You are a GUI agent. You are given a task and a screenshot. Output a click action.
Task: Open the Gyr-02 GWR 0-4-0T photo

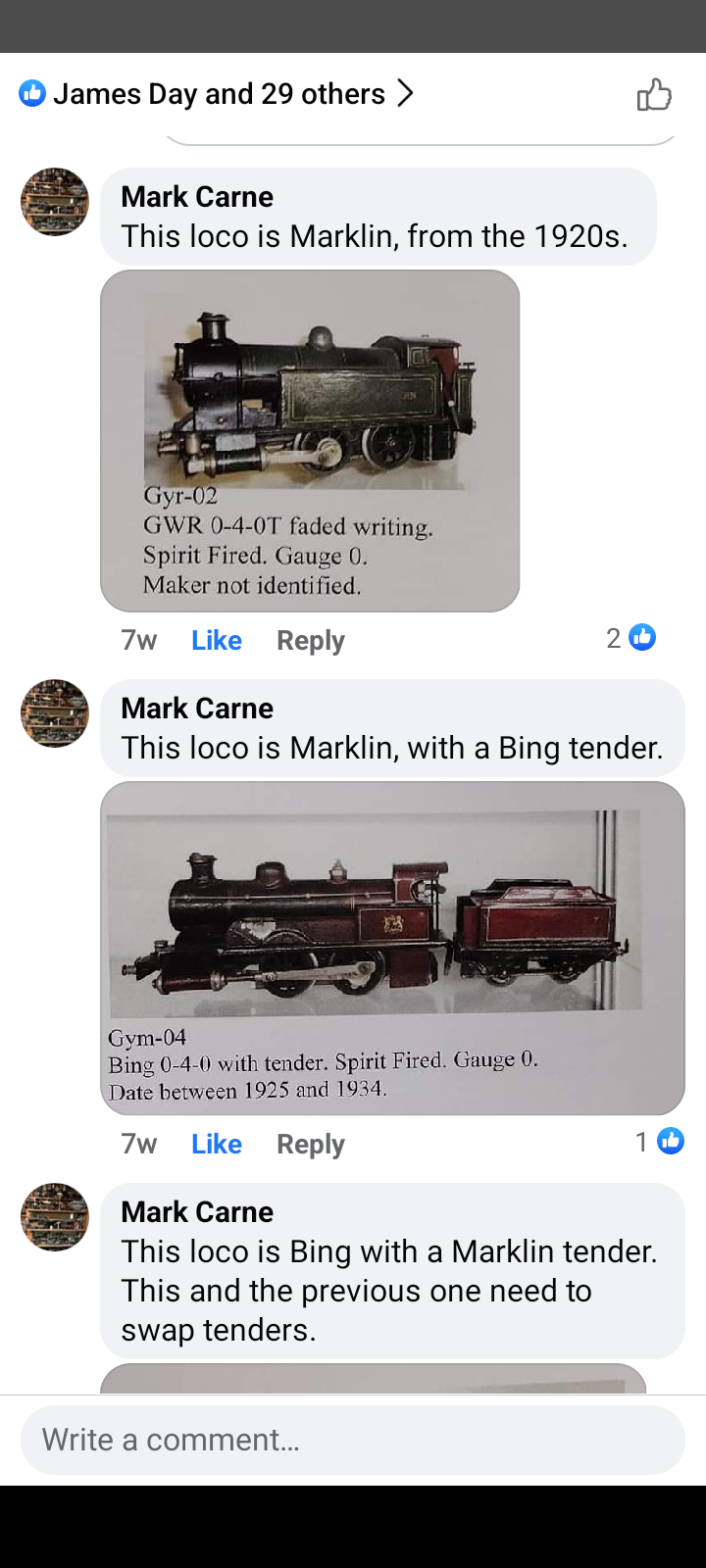pyautogui.click(x=310, y=441)
